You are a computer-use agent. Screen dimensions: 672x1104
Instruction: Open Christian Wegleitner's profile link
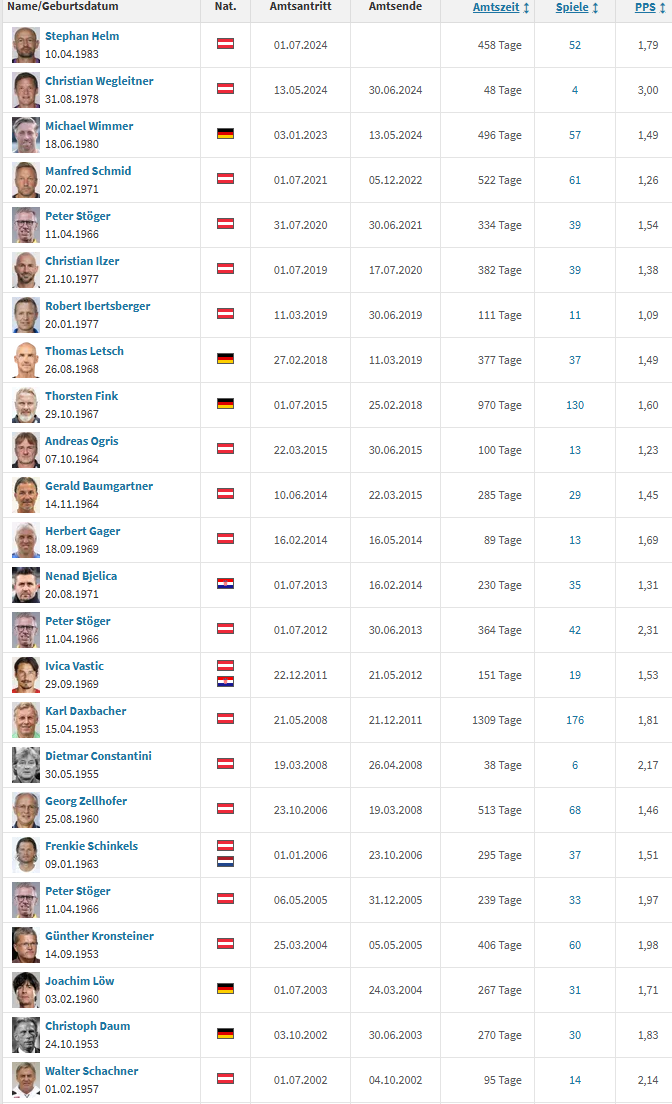pos(99,81)
